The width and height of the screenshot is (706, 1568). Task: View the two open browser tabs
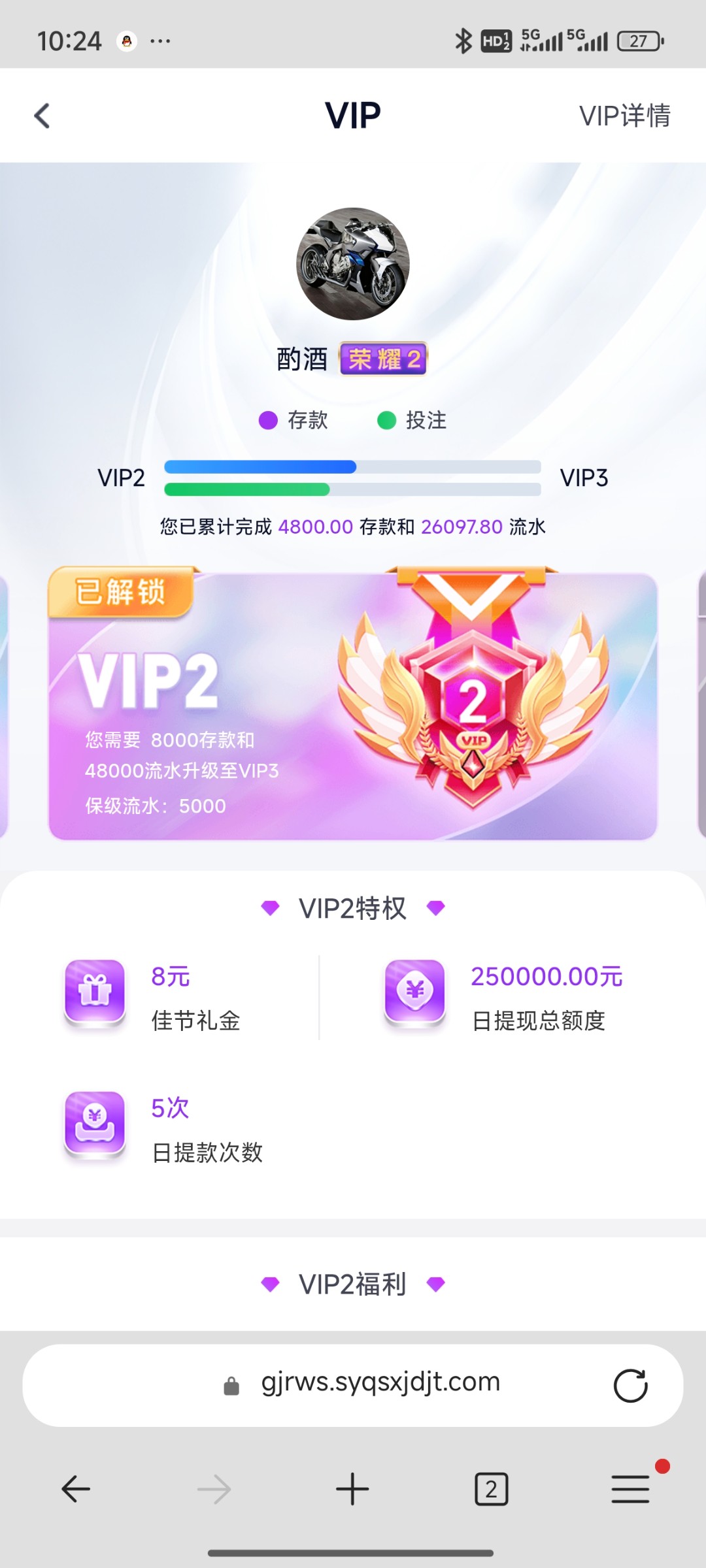tap(491, 1489)
